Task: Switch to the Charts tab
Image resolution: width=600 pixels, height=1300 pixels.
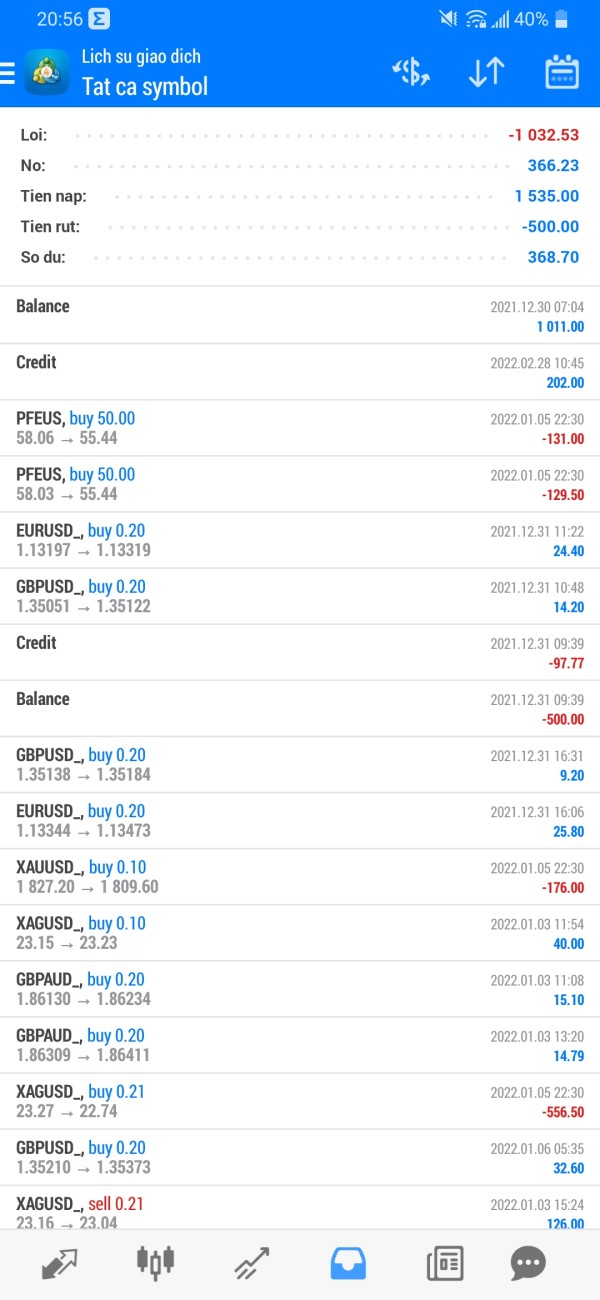Action: tap(156, 1263)
